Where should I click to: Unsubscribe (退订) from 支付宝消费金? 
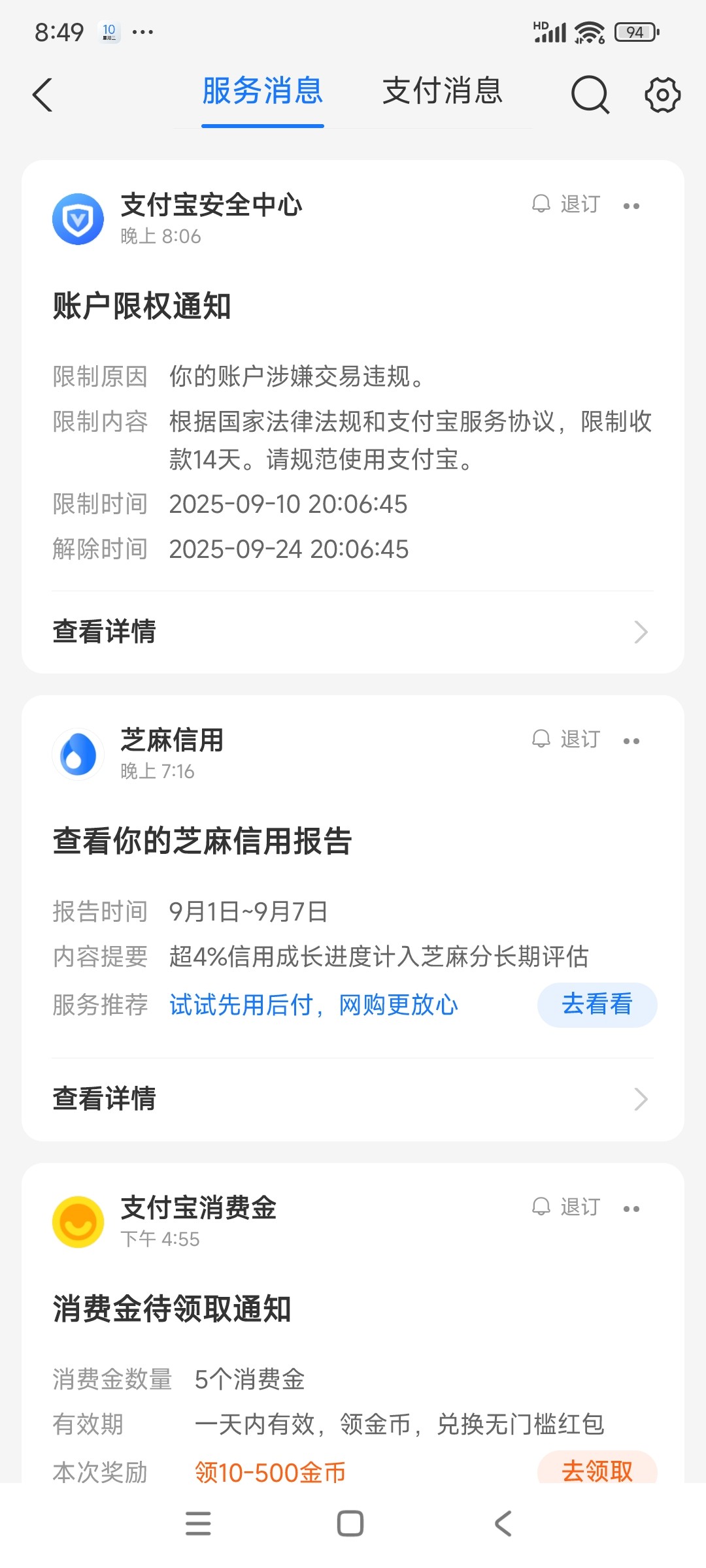(566, 1207)
